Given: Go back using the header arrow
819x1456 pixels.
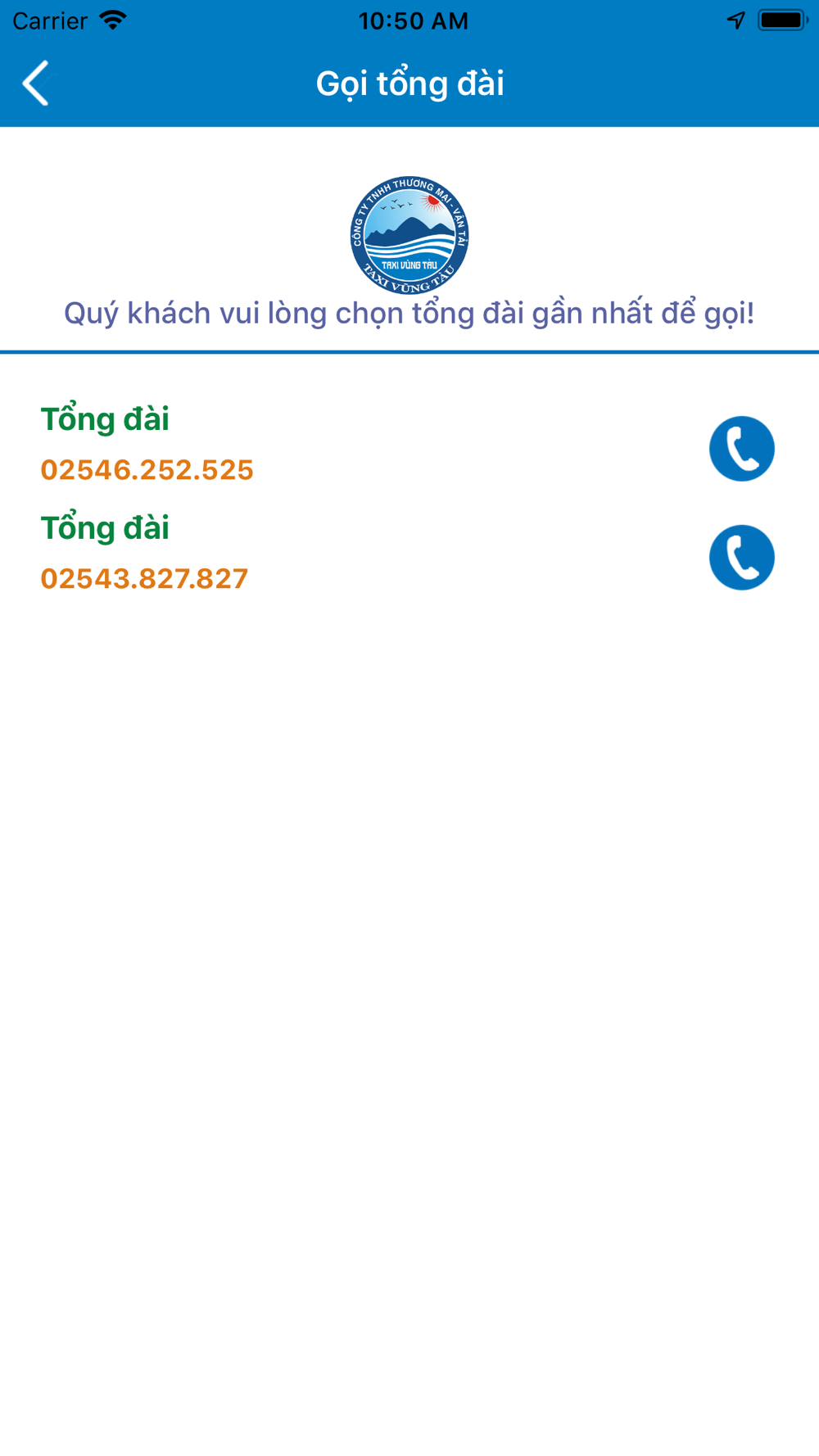Looking at the screenshot, I should coord(36,83).
